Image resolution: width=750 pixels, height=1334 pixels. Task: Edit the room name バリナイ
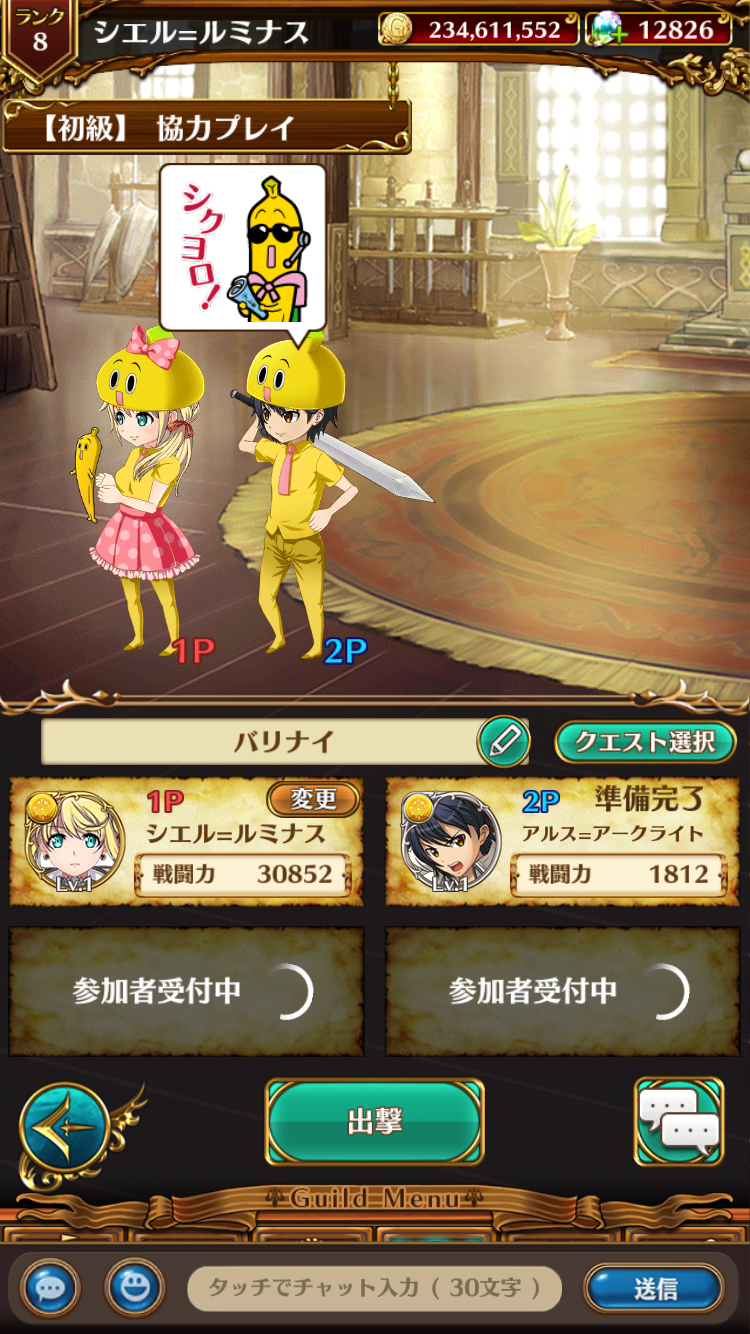(x=504, y=741)
